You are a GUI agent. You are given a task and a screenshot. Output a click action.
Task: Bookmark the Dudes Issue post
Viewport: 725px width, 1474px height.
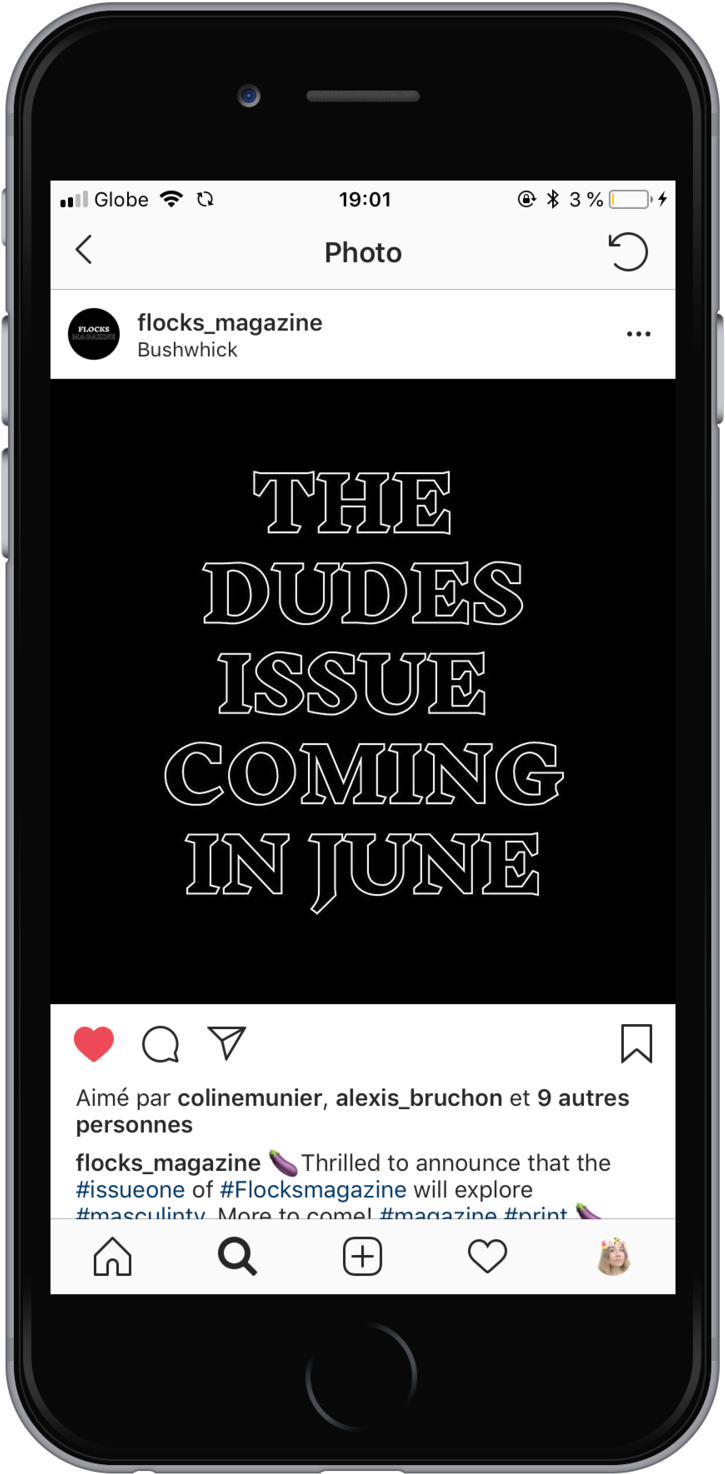pyautogui.click(x=636, y=1044)
